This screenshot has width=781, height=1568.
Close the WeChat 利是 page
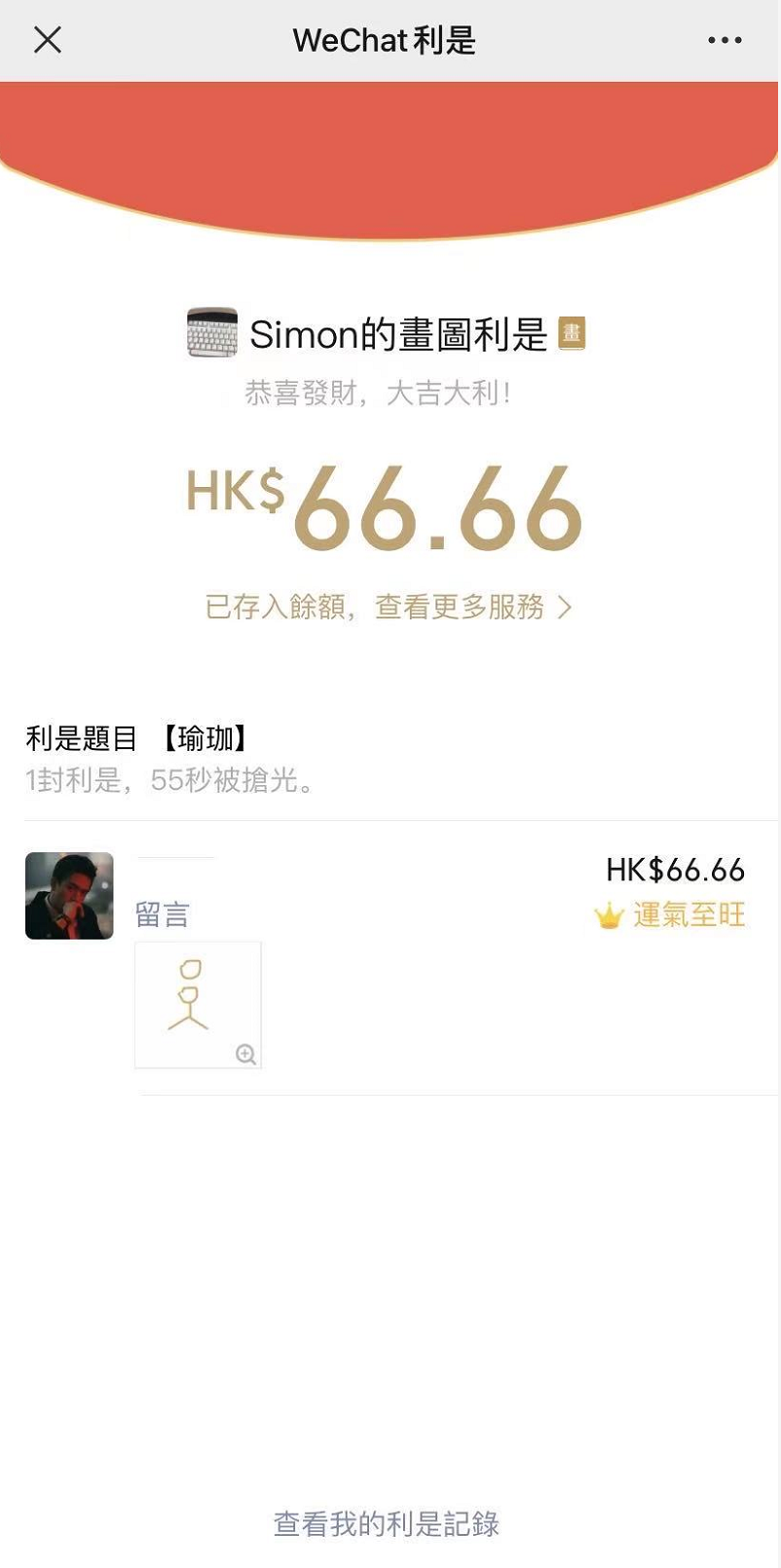click(x=47, y=40)
